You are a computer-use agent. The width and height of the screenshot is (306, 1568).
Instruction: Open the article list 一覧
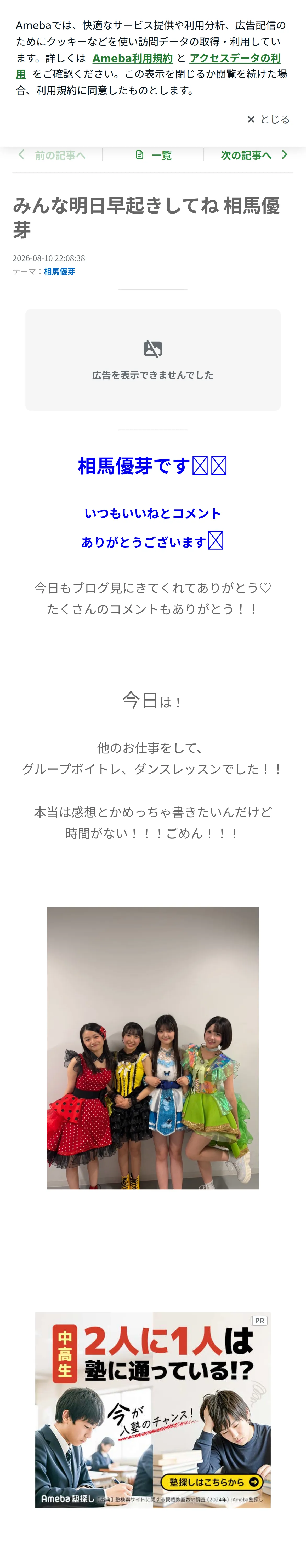[154, 155]
